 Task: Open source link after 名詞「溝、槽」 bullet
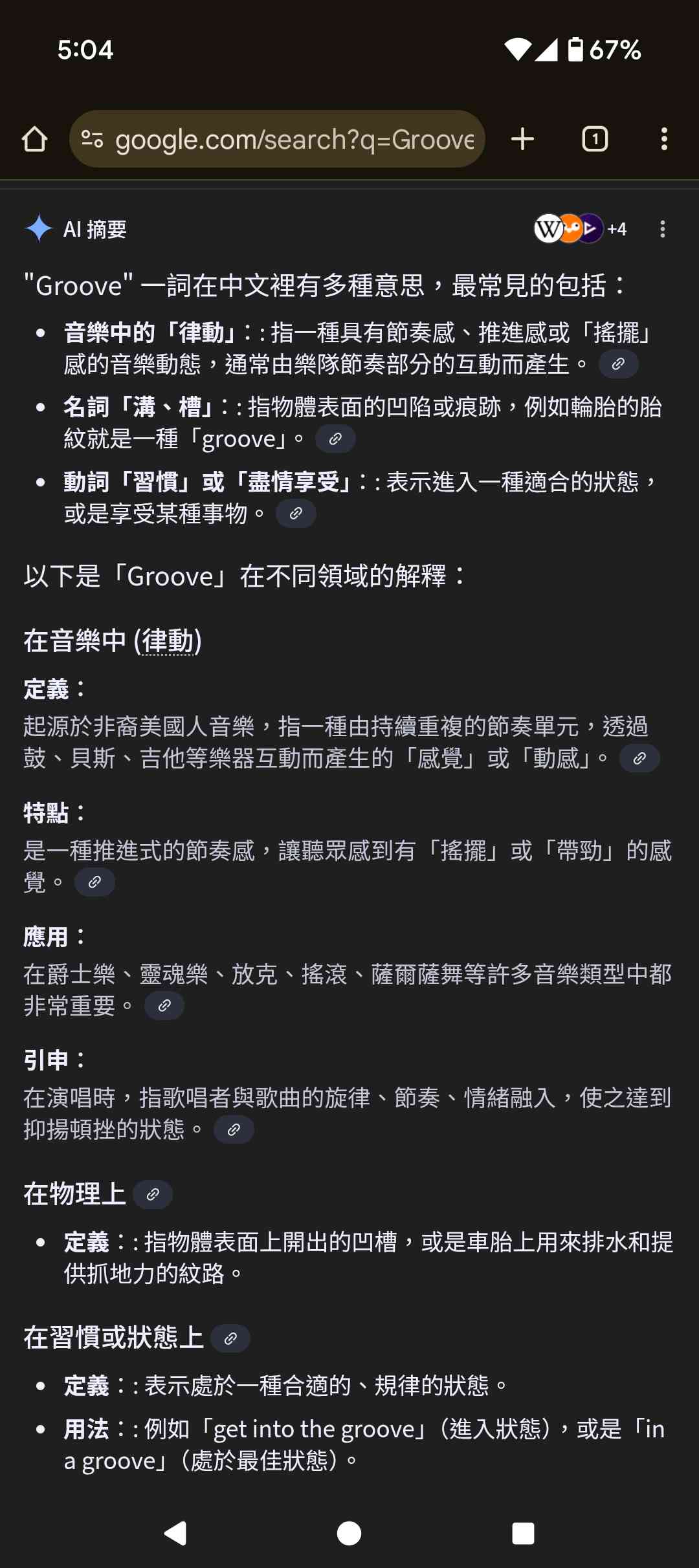point(335,439)
